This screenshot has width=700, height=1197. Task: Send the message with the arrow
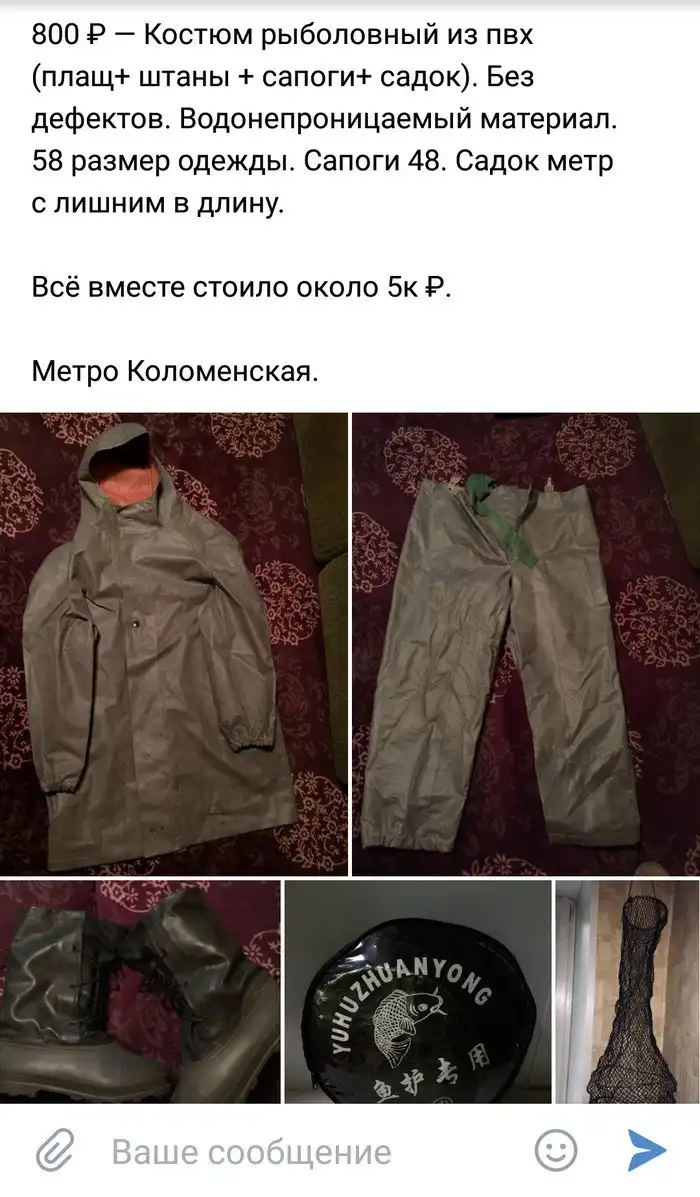647,1152
